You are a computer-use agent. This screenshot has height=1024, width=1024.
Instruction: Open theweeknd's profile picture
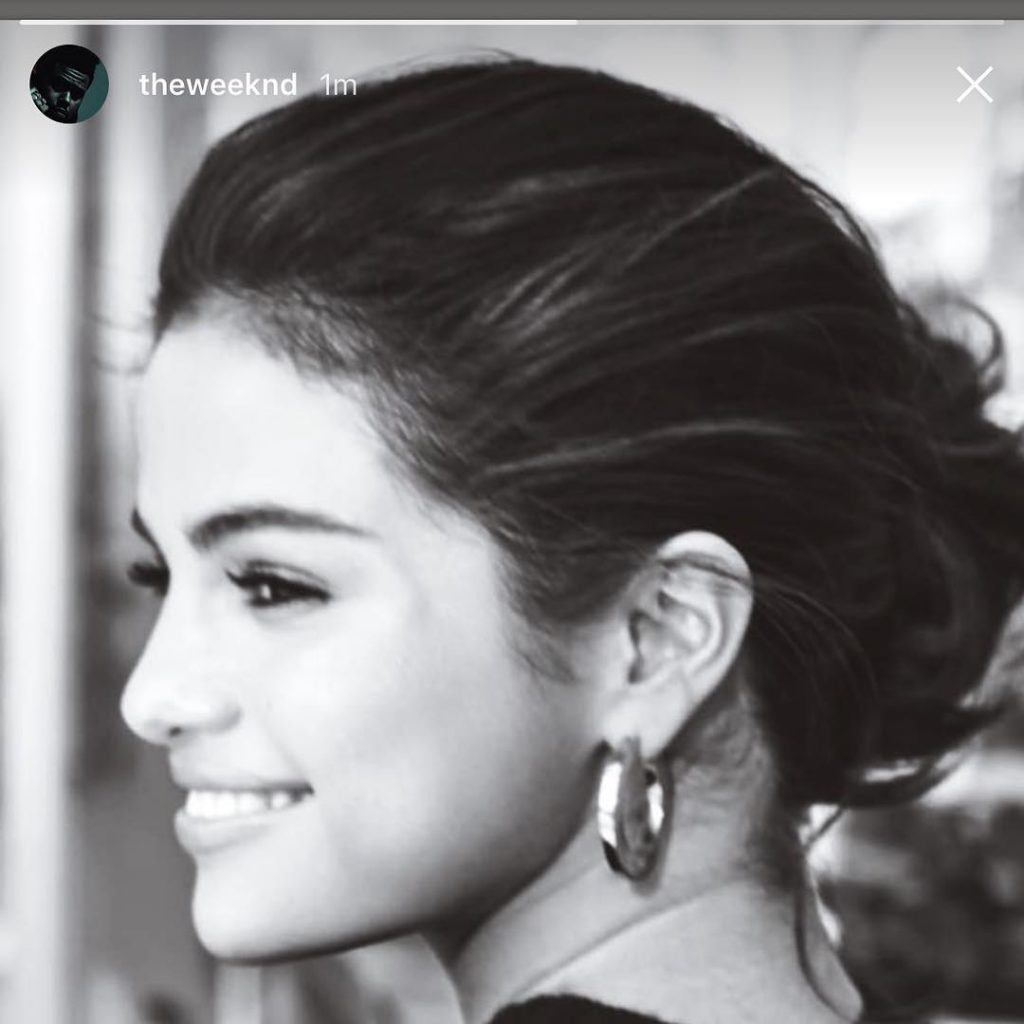pos(69,84)
